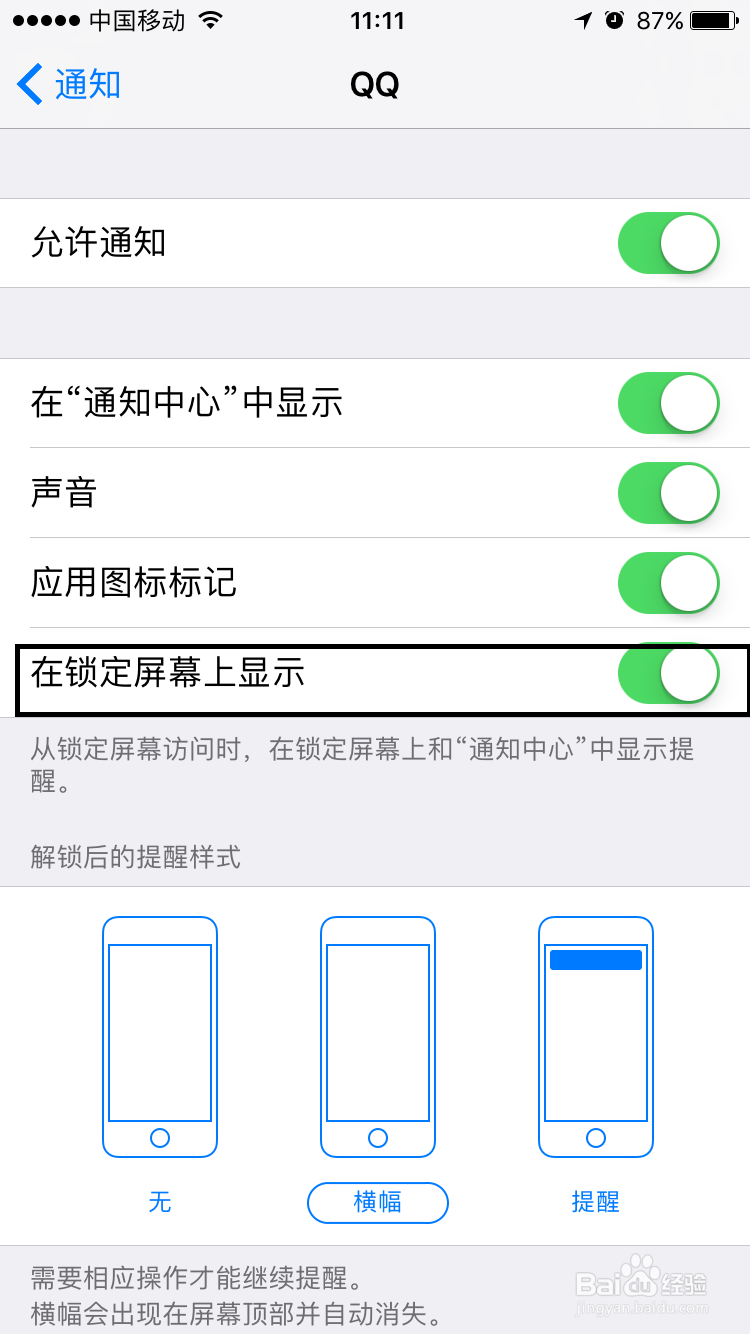The height and width of the screenshot is (1334, 750).
Task: Select the 无 (None) alert style phone illustration
Action: point(159,1037)
